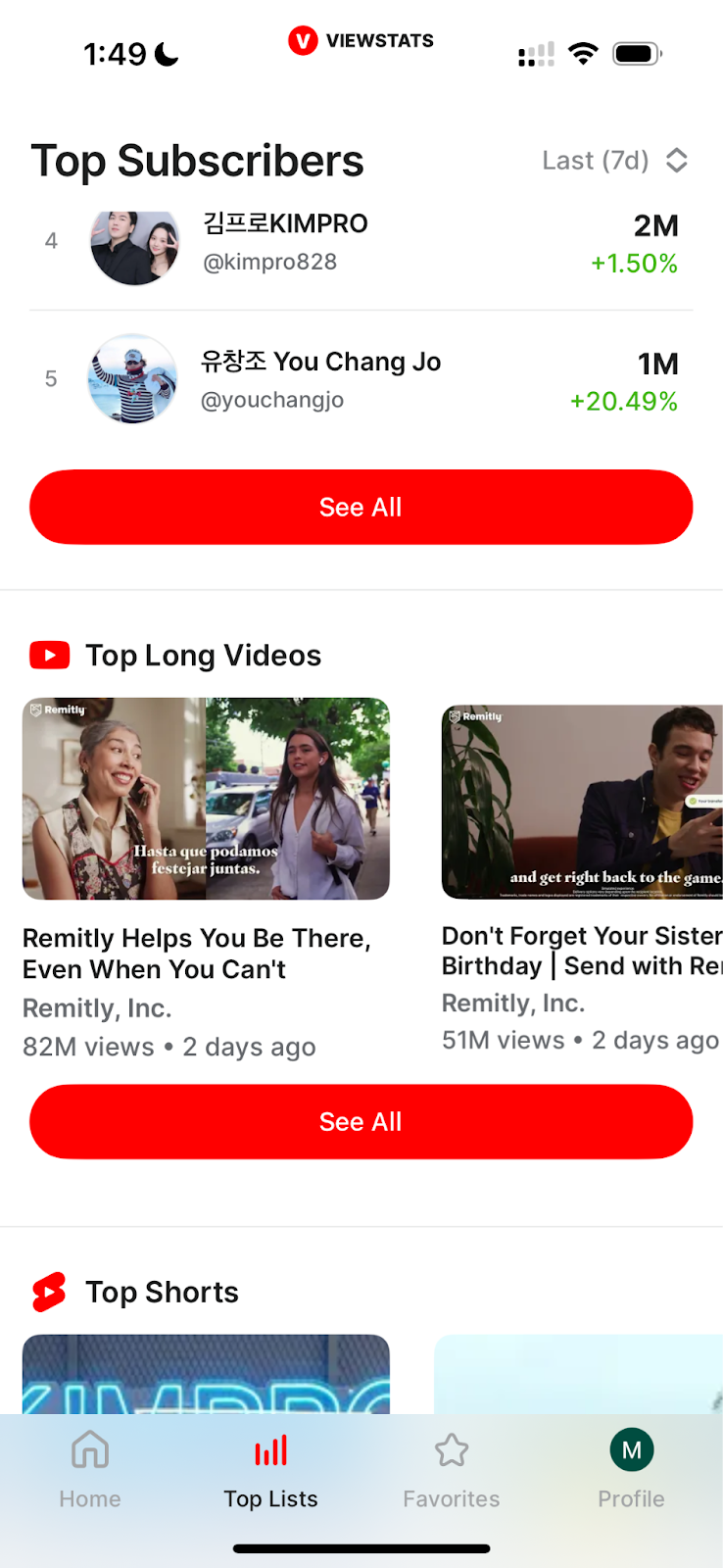Select the Home icon in bottom navigation

[89, 1449]
